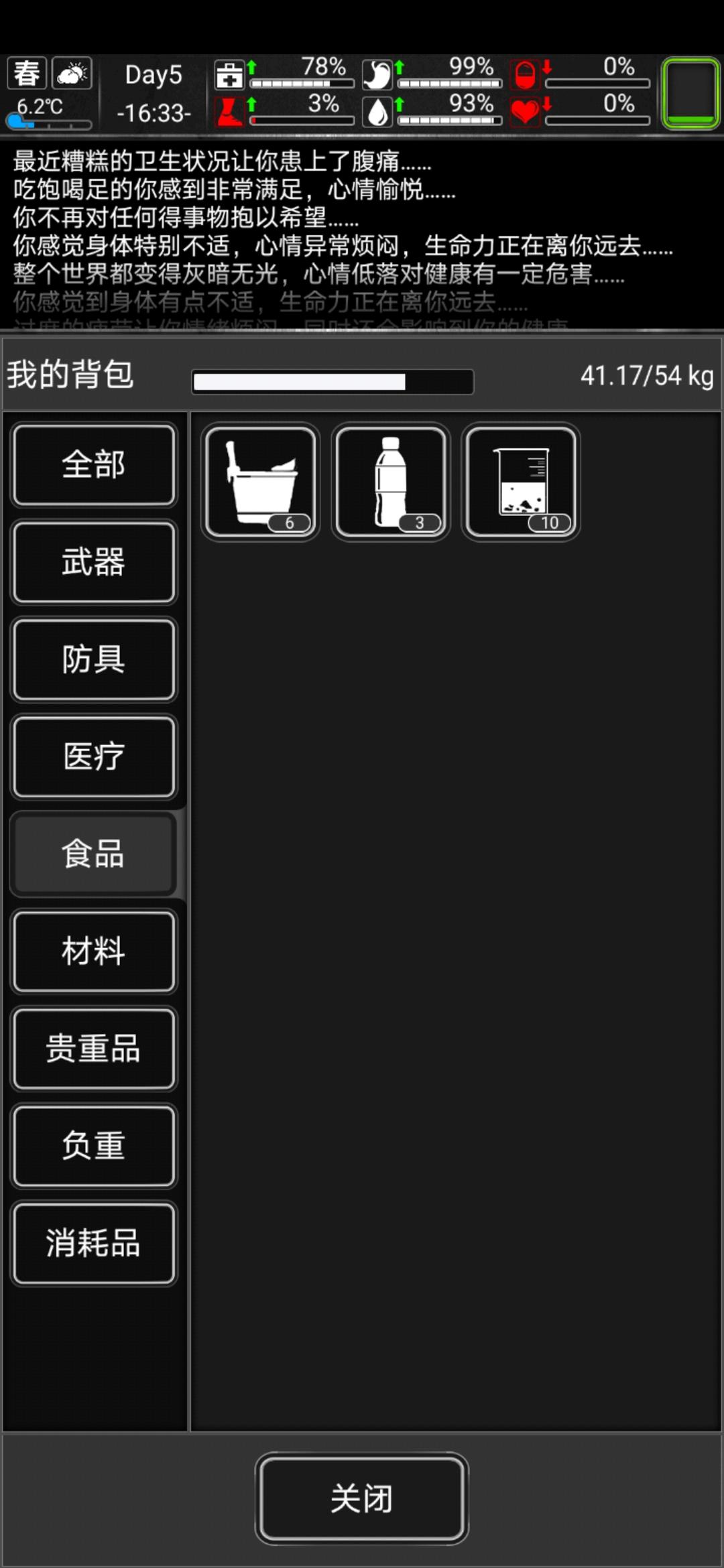Select the water bottle item with count 3

point(391,482)
